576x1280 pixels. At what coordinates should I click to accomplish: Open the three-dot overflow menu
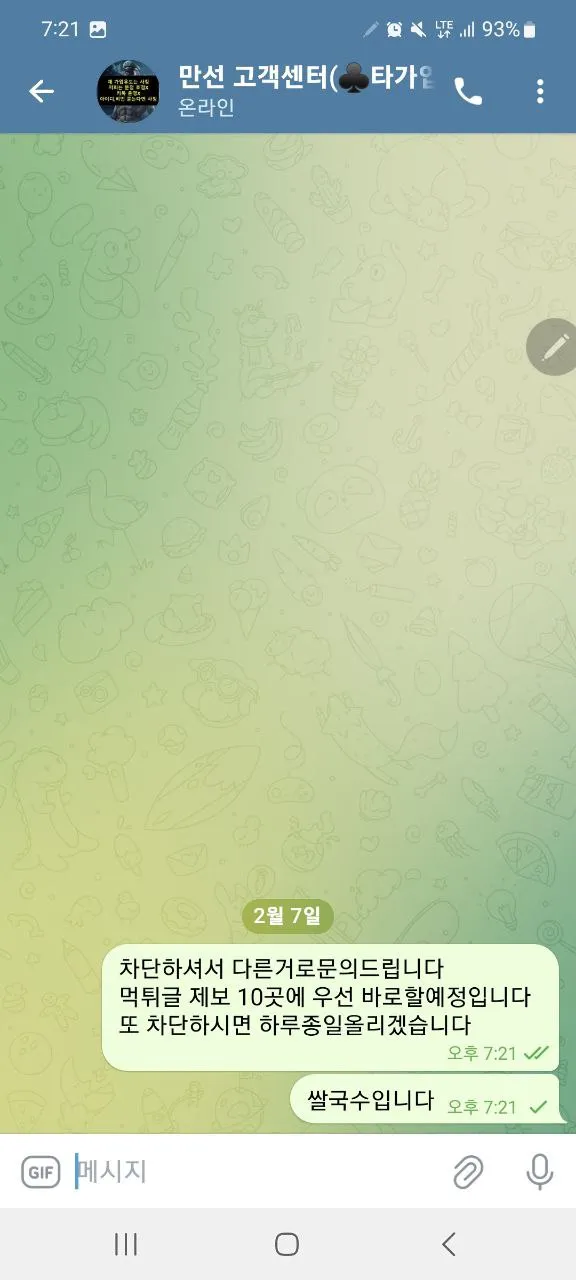pyautogui.click(x=540, y=92)
